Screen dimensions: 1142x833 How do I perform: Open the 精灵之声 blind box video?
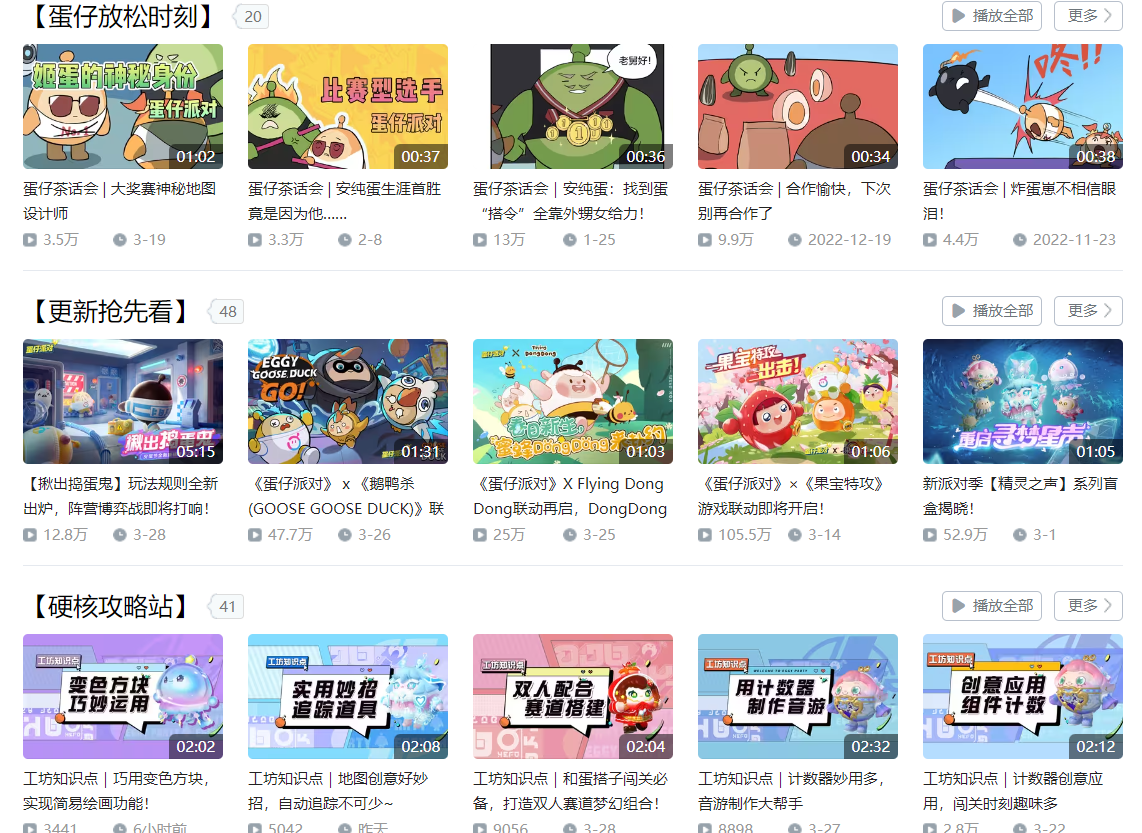point(1022,401)
